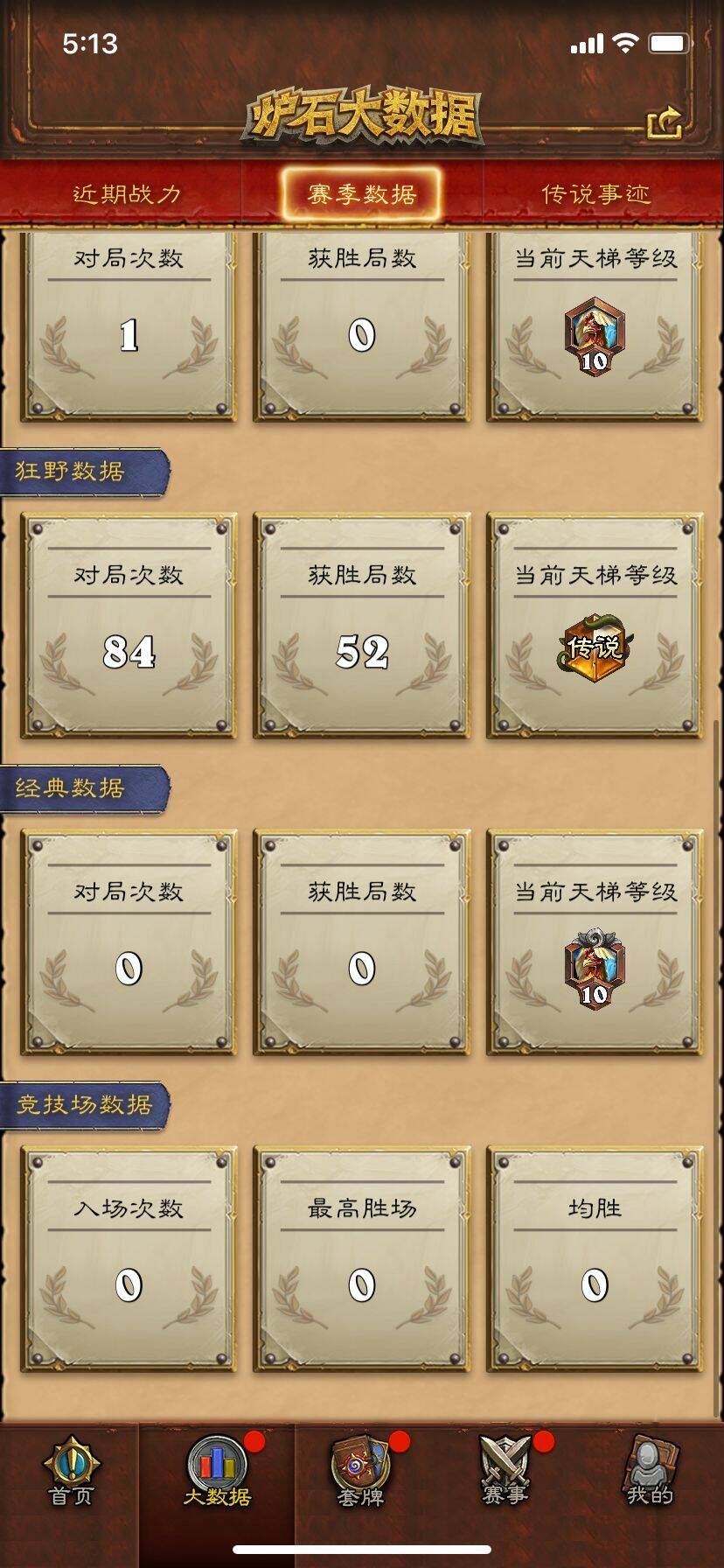724x1568 pixels.
Task: Switch to the 近期战力 tab
Action: [x=127, y=193]
